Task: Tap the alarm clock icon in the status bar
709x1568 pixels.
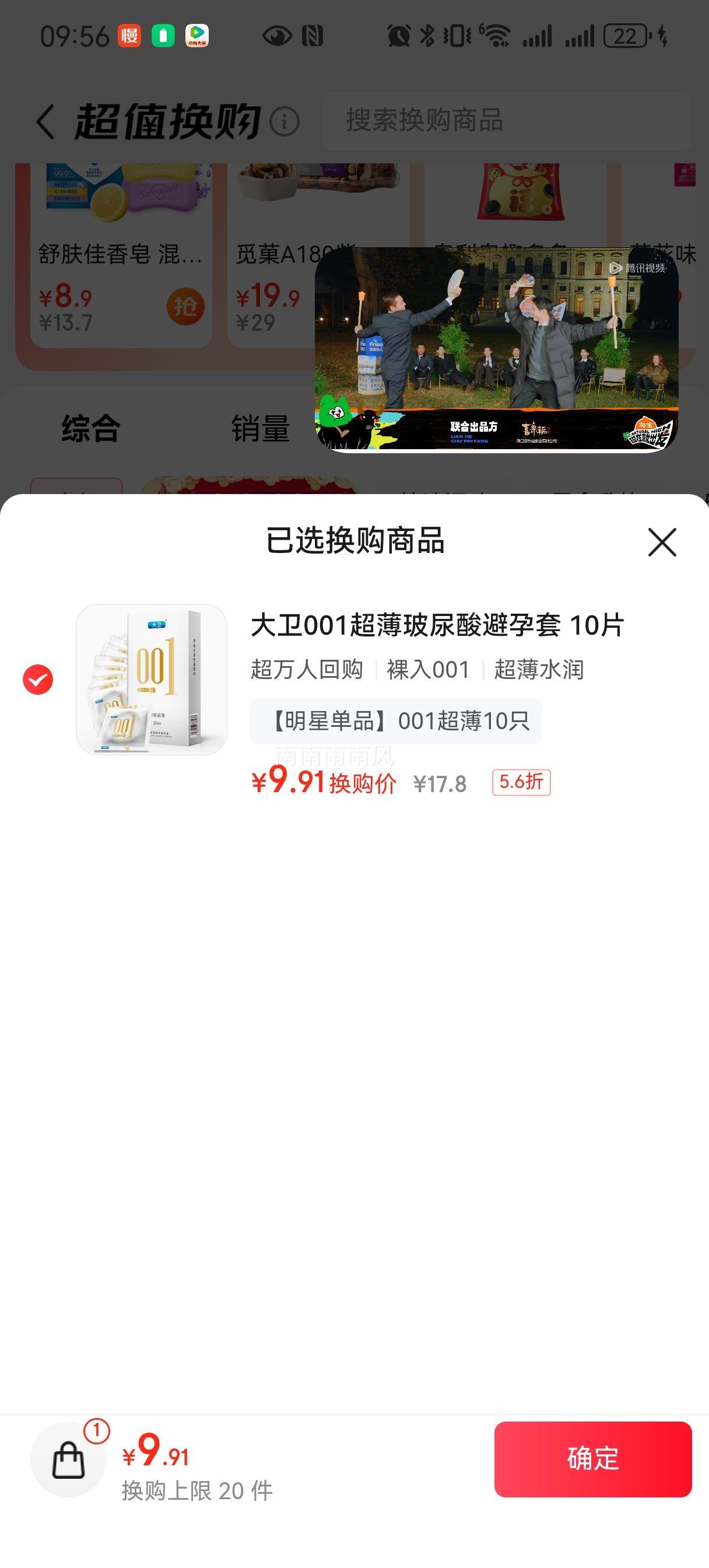Action: click(399, 37)
